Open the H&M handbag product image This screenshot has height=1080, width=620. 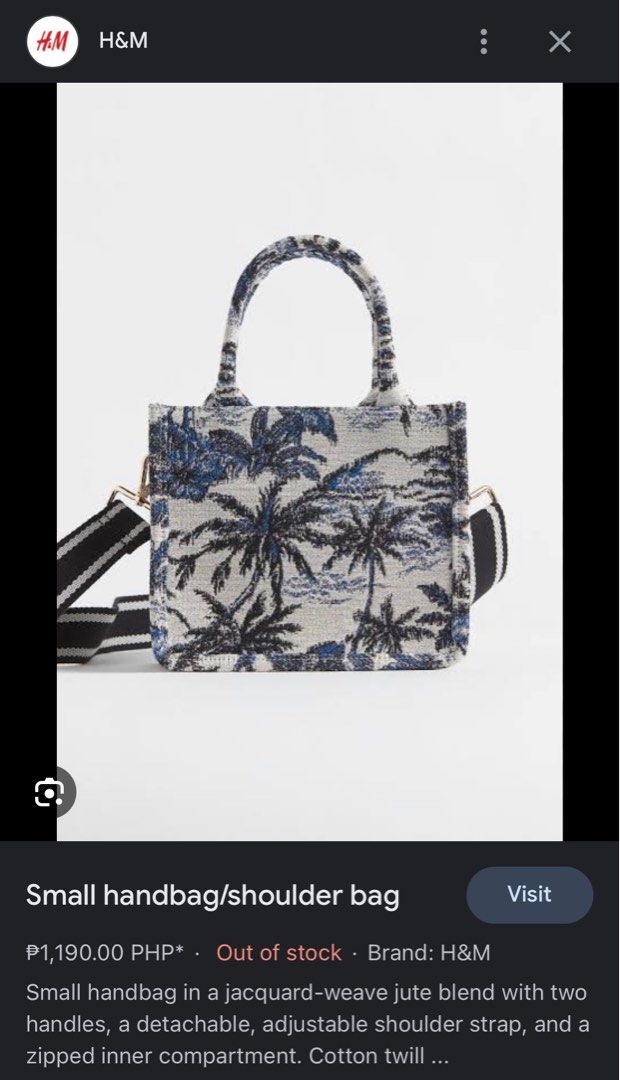309,461
